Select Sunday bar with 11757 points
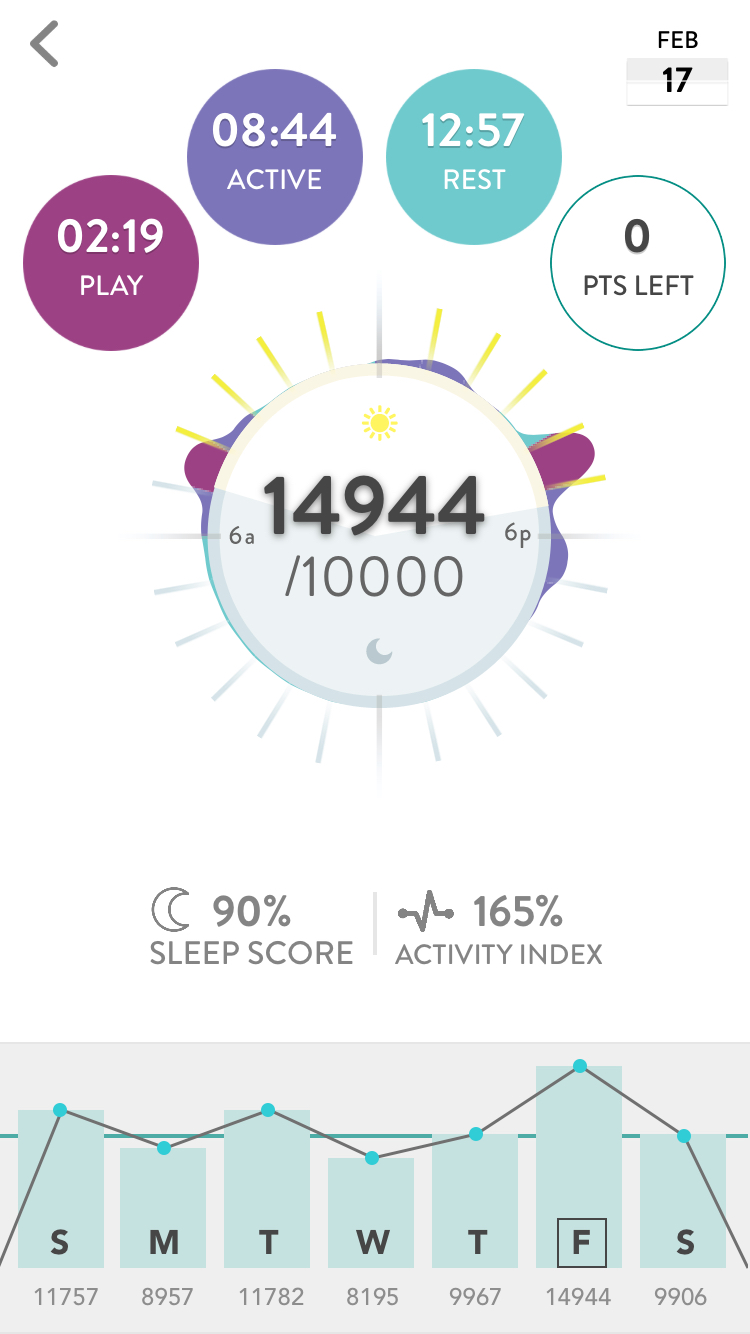This screenshot has width=750, height=1334. 61,1202
